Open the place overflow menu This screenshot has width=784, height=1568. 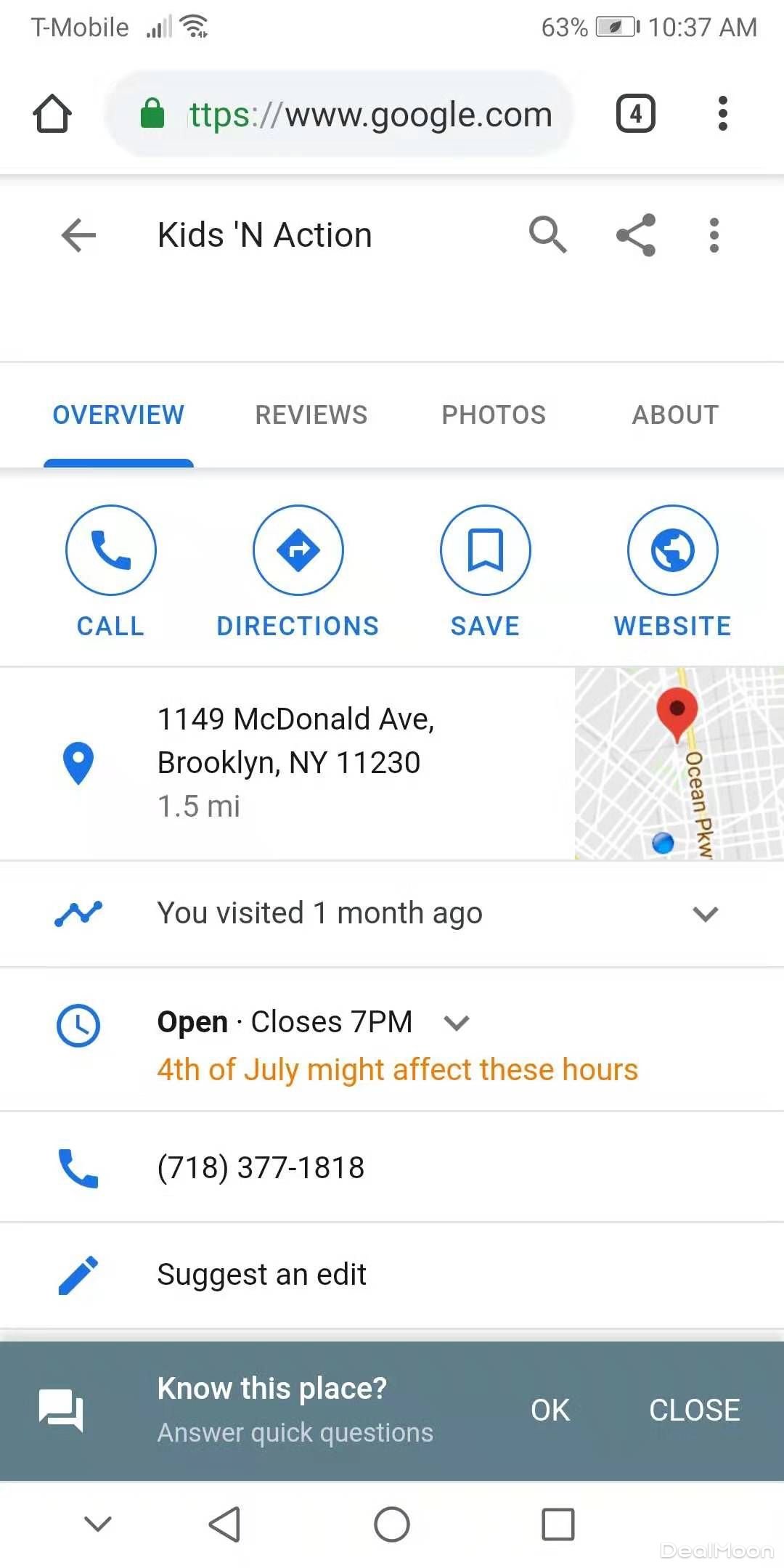[x=714, y=235]
